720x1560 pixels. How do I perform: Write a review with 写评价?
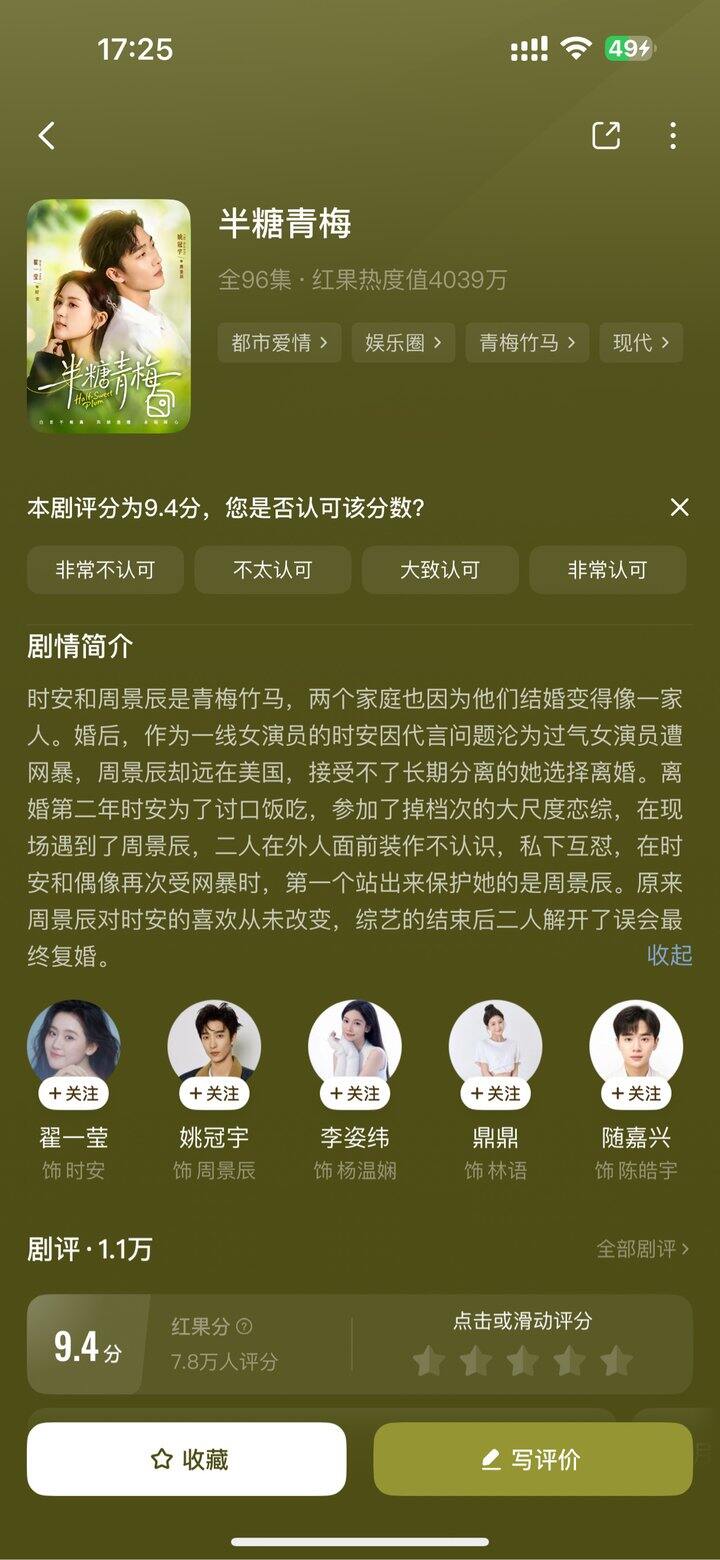click(x=533, y=1460)
